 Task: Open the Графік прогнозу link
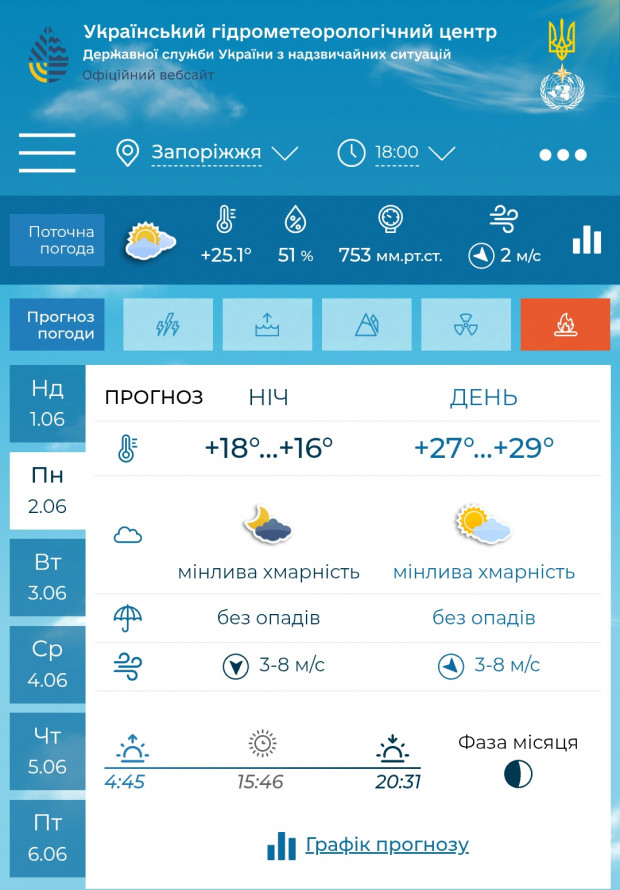(x=386, y=845)
